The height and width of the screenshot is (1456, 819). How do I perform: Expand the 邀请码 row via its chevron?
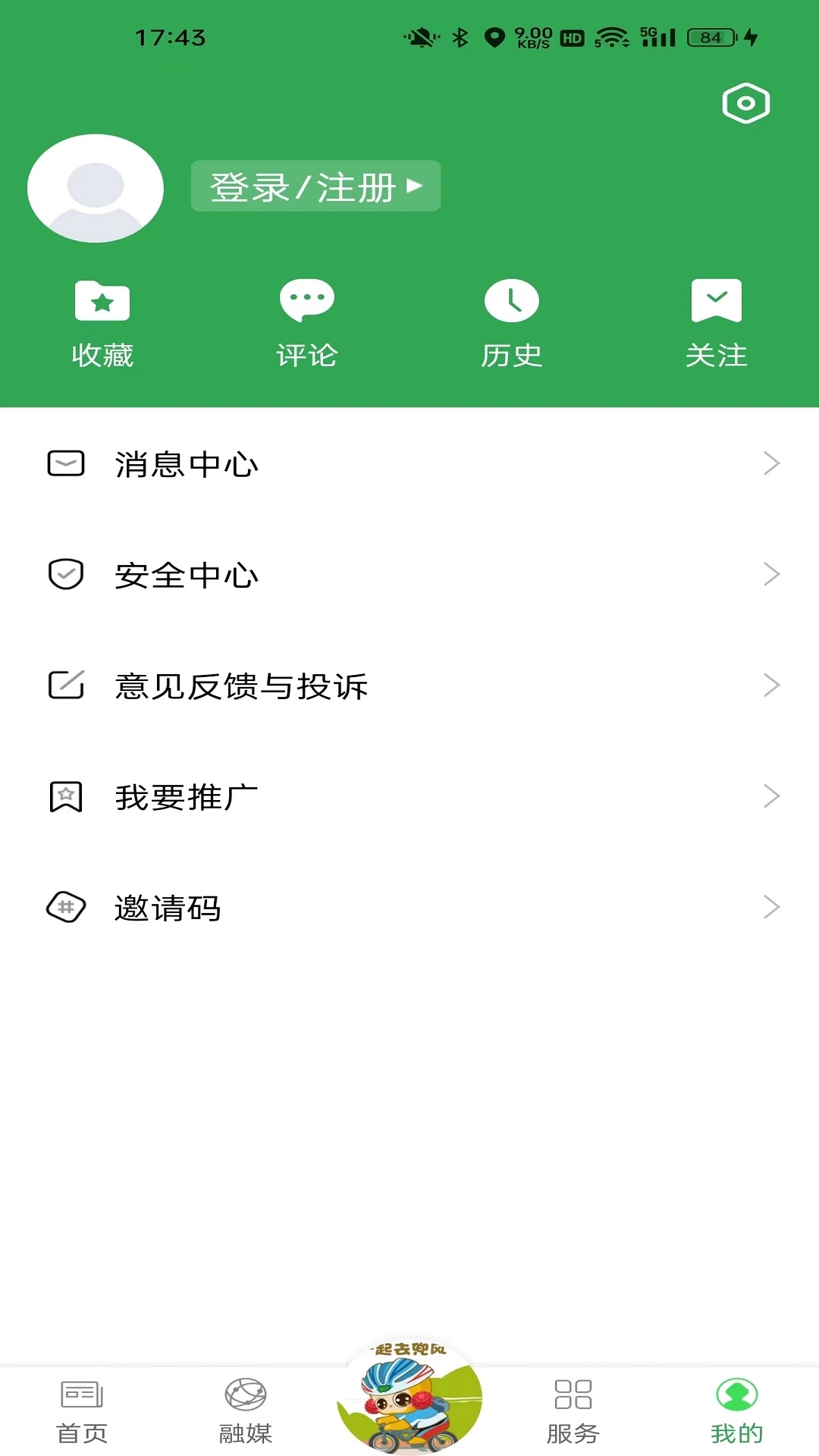(773, 906)
